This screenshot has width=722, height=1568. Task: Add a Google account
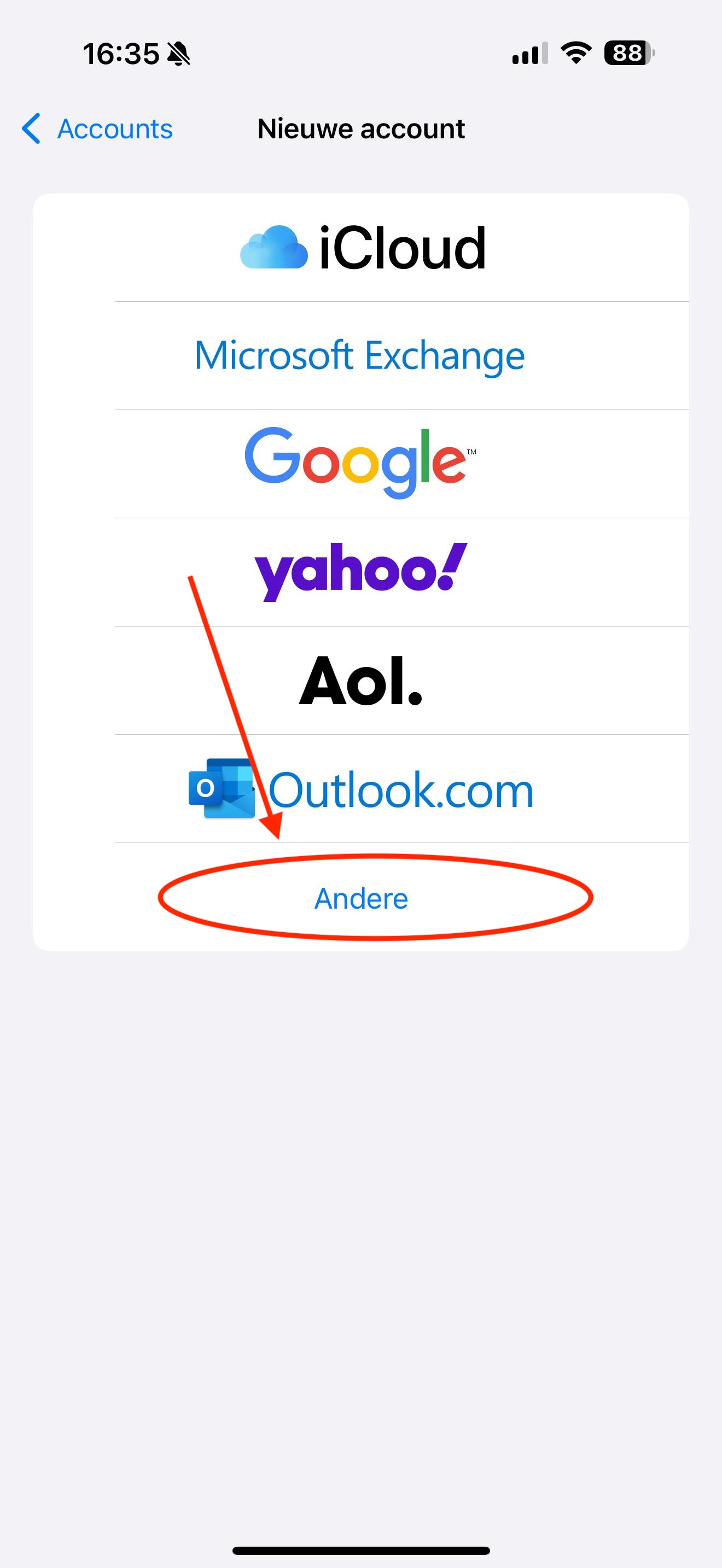tap(360, 463)
